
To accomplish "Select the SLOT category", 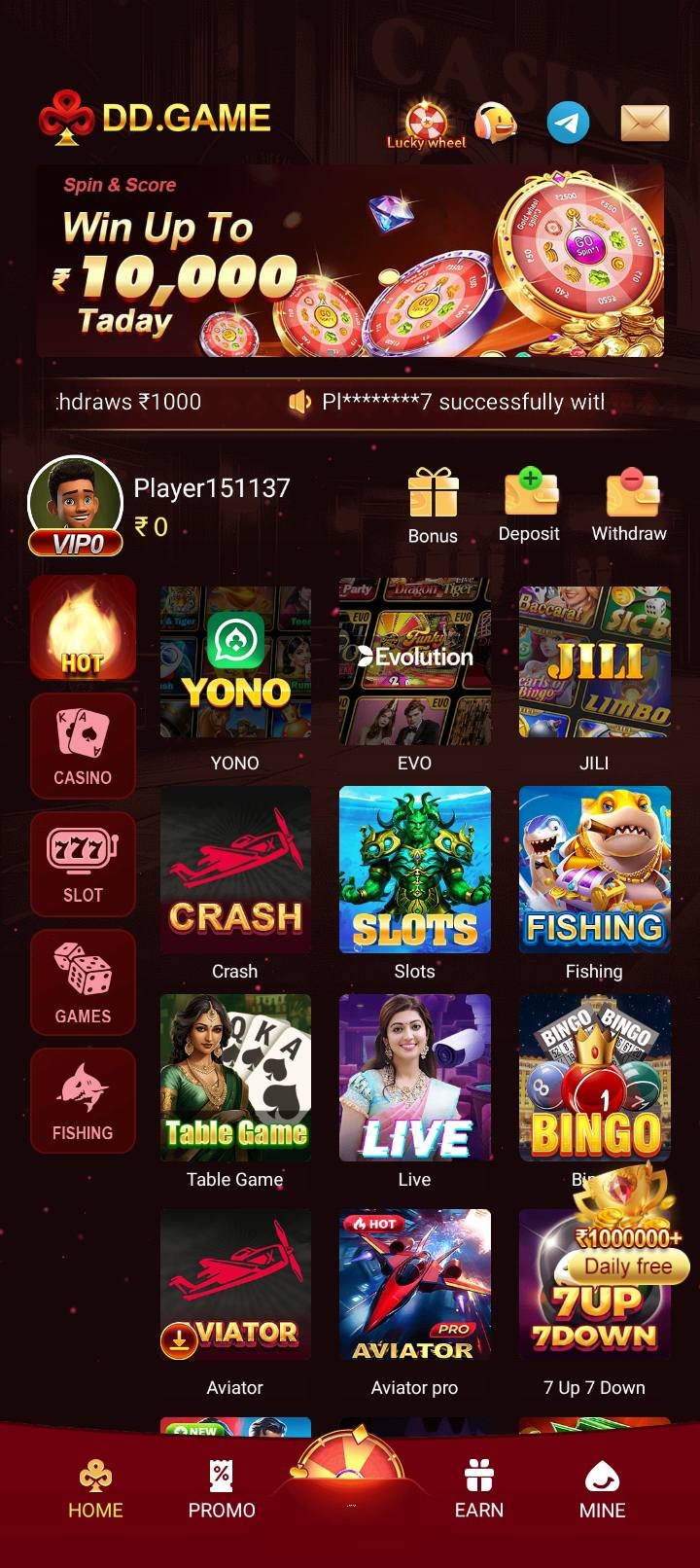I will pyautogui.click(x=83, y=865).
